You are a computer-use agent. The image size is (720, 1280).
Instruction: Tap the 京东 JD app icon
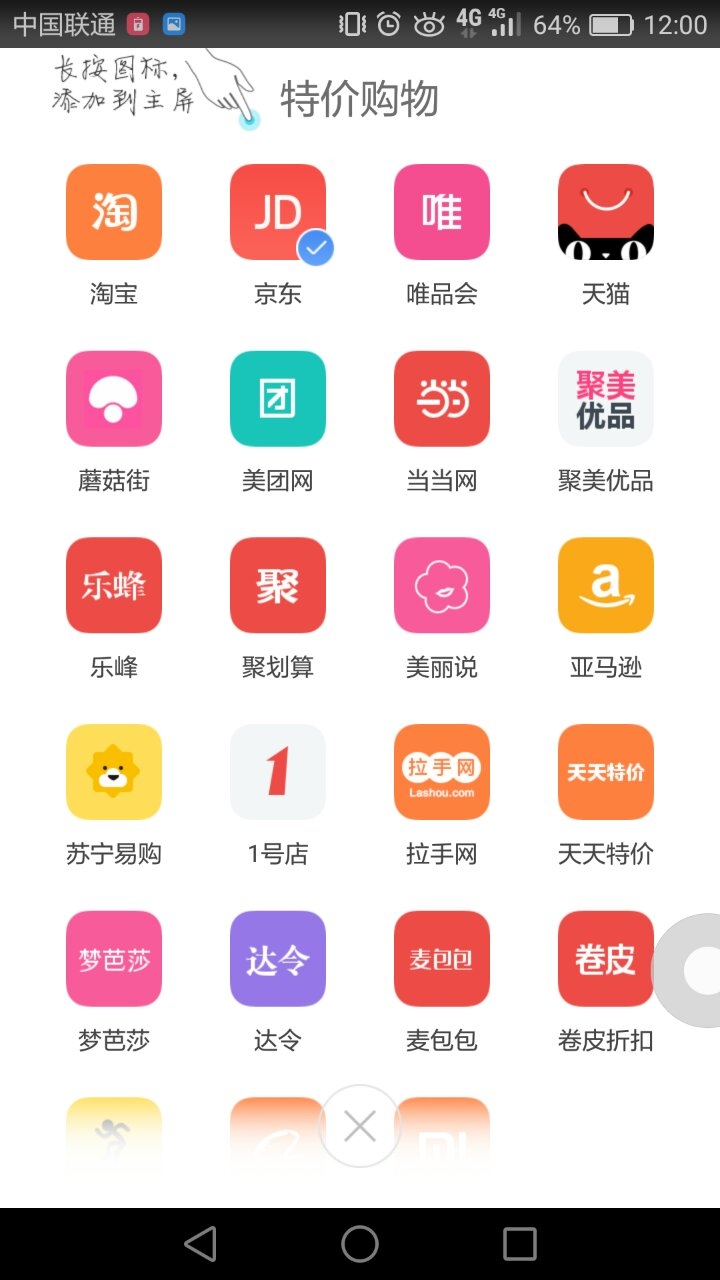pyautogui.click(x=277, y=212)
